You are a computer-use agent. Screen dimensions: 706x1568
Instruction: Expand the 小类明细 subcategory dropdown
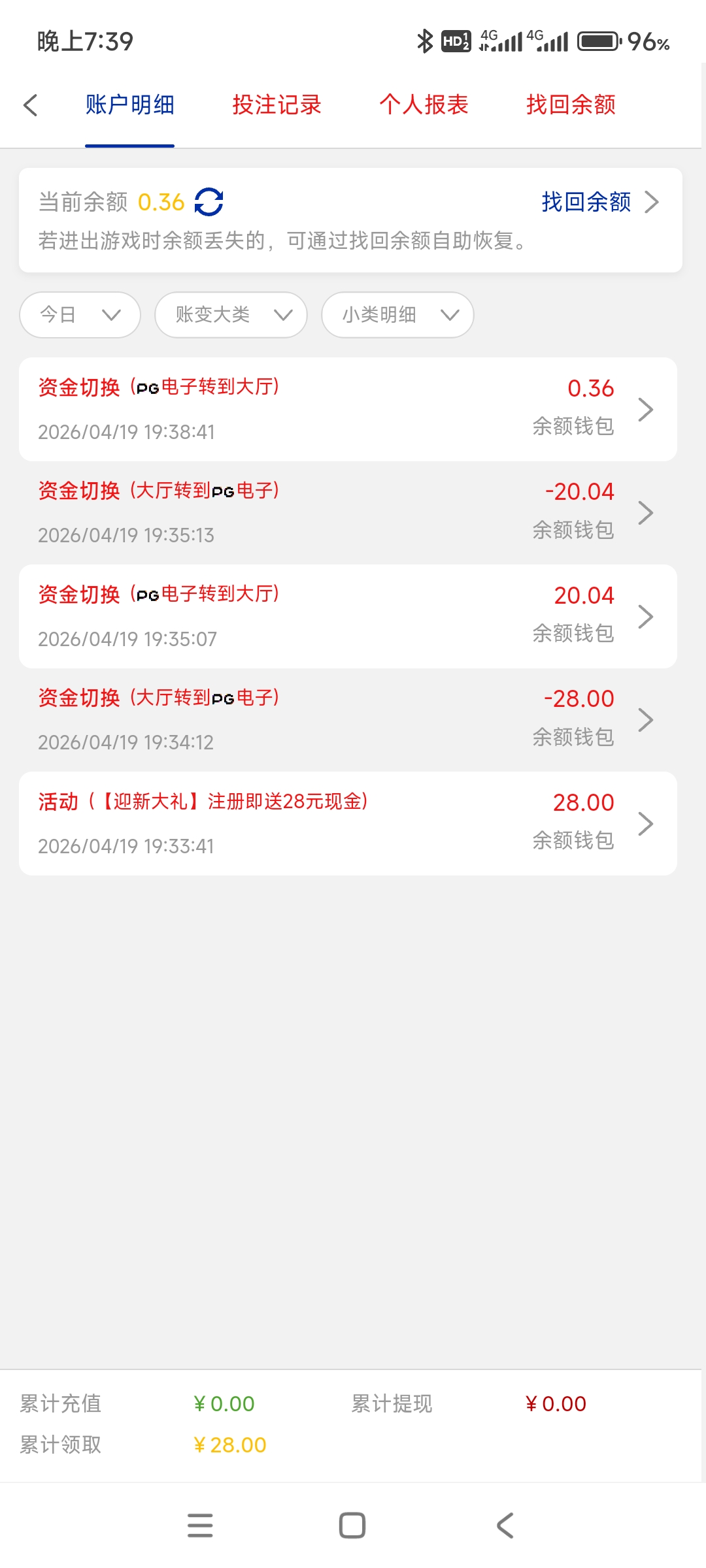(397, 315)
